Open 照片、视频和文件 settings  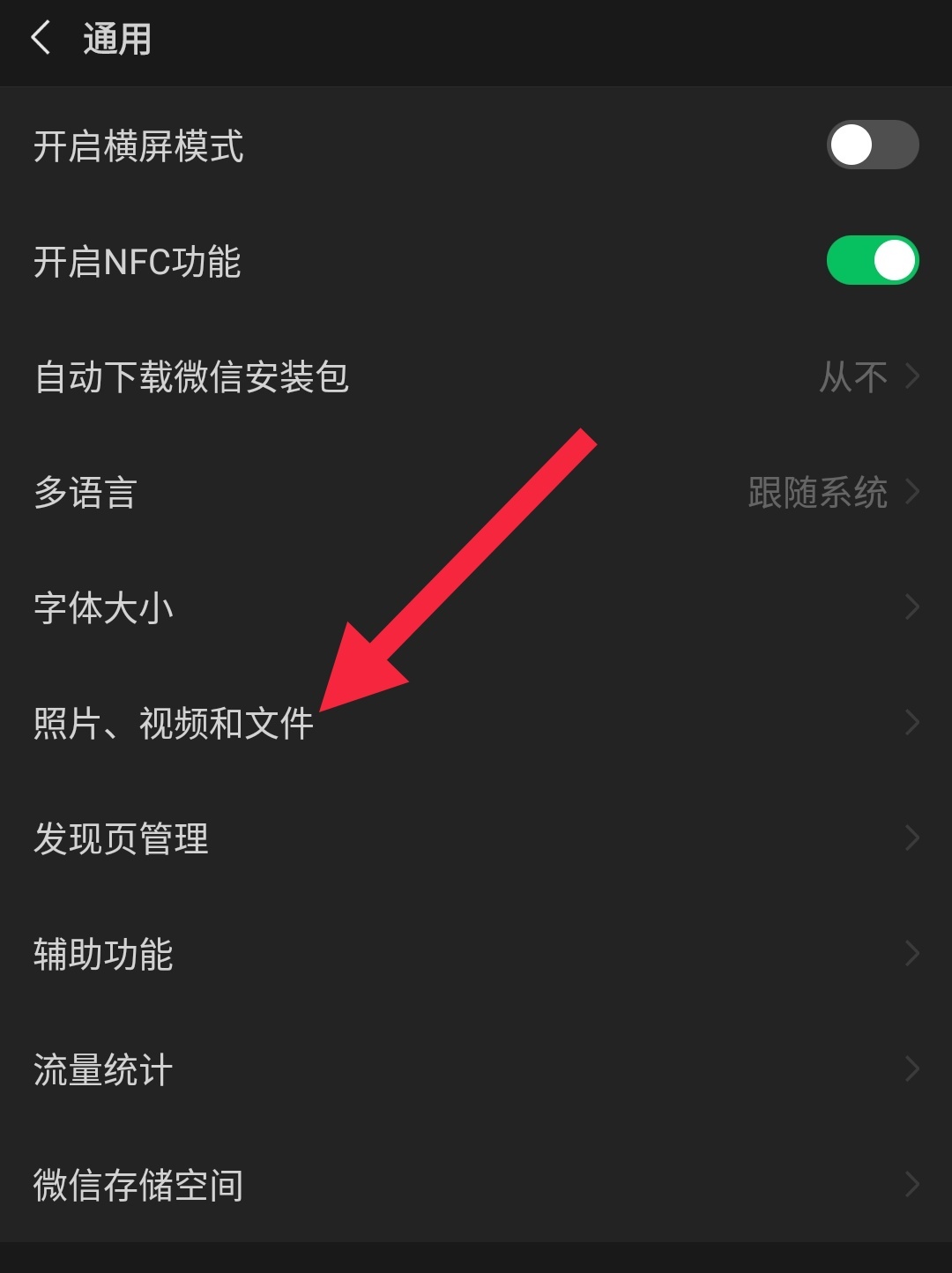coord(476,723)
